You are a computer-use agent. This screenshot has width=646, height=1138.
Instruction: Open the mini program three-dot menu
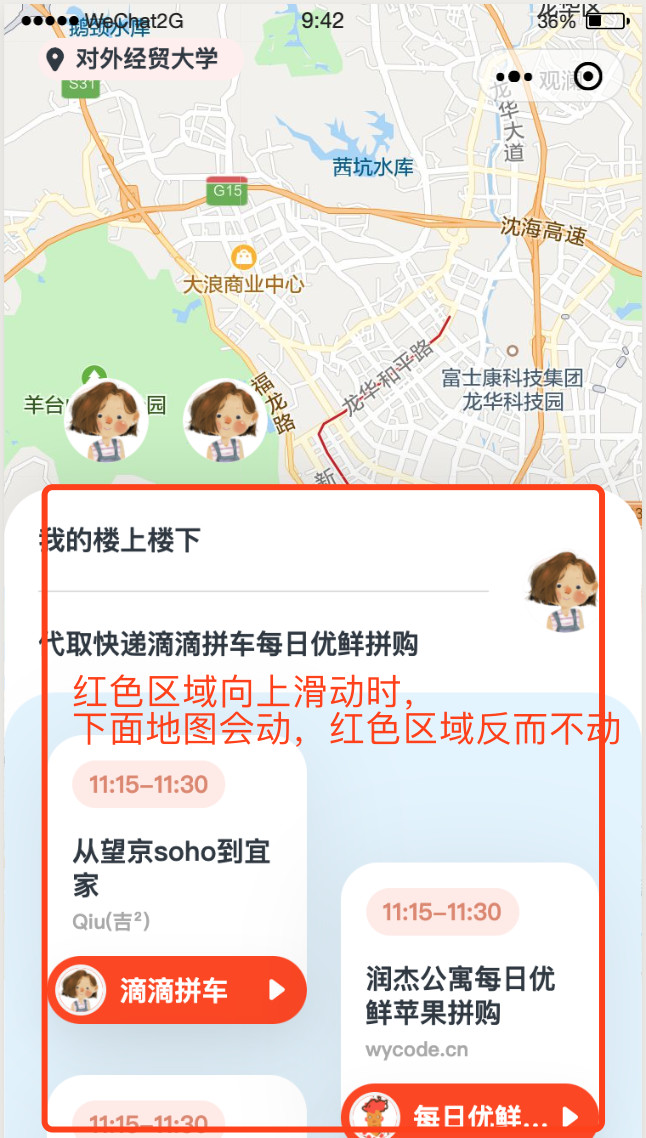(x=514, y=77)
